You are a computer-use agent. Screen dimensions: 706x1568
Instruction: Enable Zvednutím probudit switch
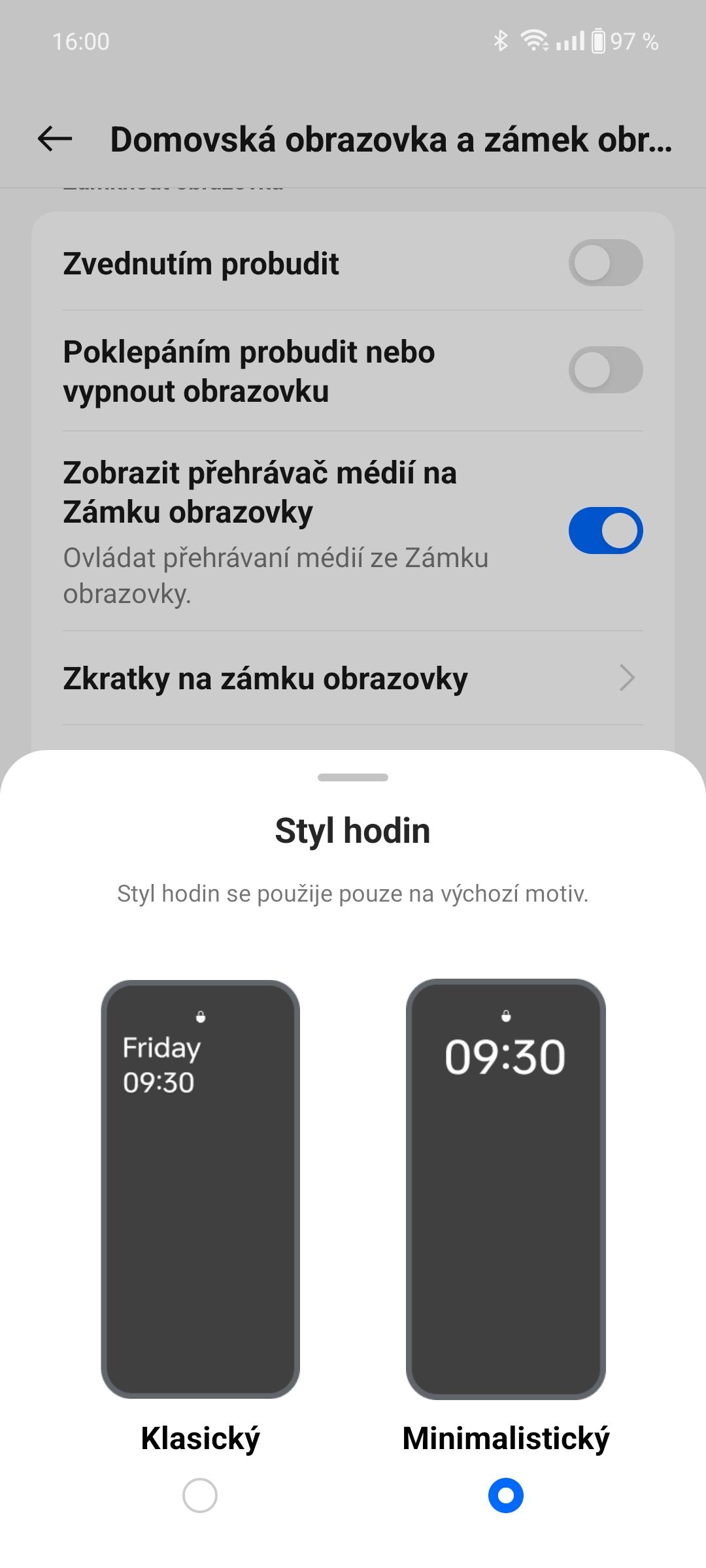[605, 263]
